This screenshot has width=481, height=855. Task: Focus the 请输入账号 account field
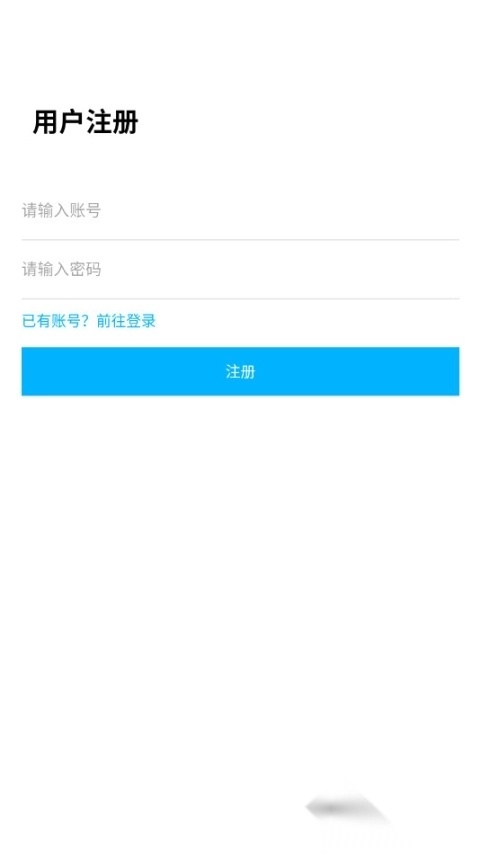(x=240, y=210)
